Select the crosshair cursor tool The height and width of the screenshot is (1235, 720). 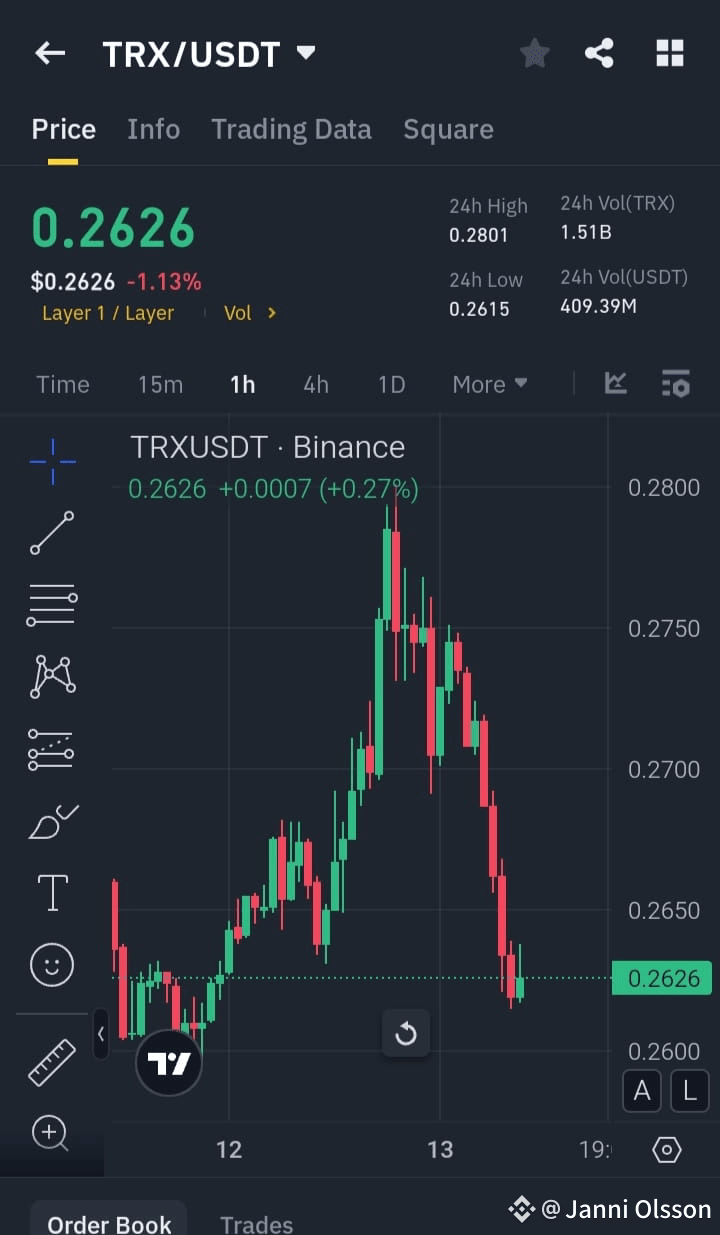51,461
